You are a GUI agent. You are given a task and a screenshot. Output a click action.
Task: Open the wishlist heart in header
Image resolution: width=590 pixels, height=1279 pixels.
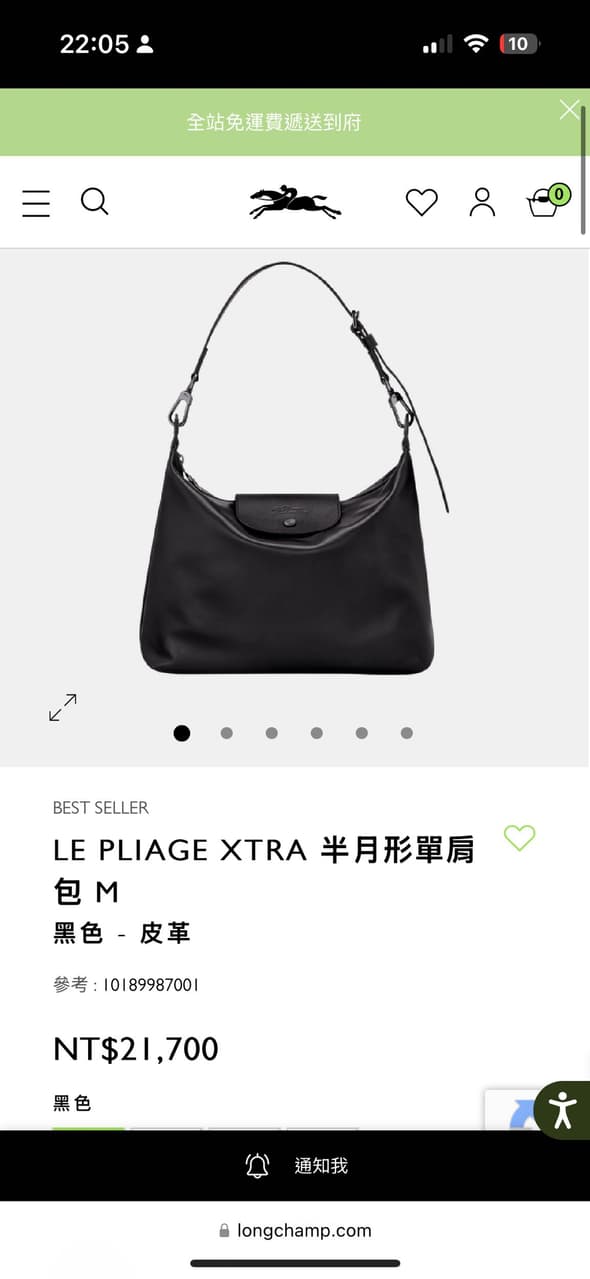tap(421, 203)
